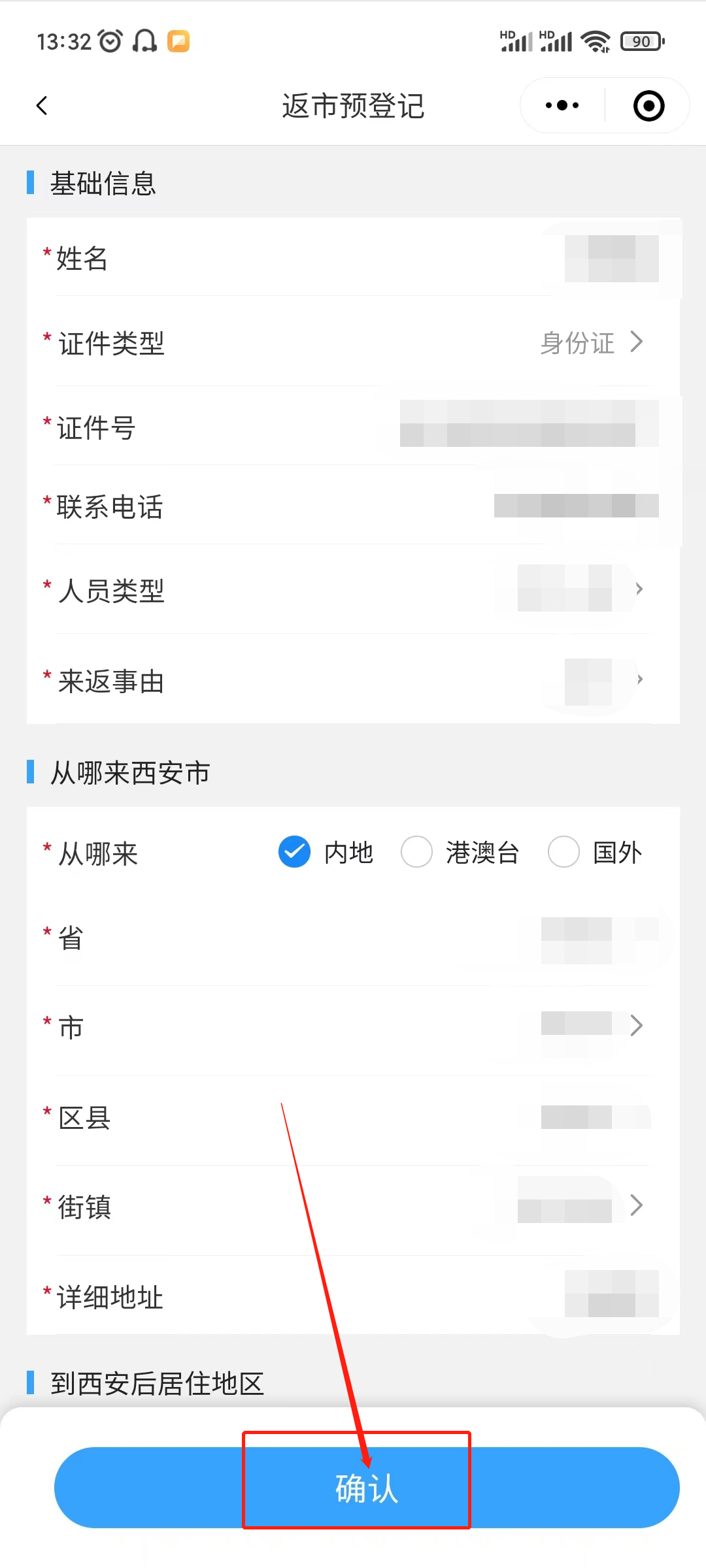The width and height of the screenshot is (706, 1568).
Task: Tap the 确认 button
Action: (x=366, y=1488)
